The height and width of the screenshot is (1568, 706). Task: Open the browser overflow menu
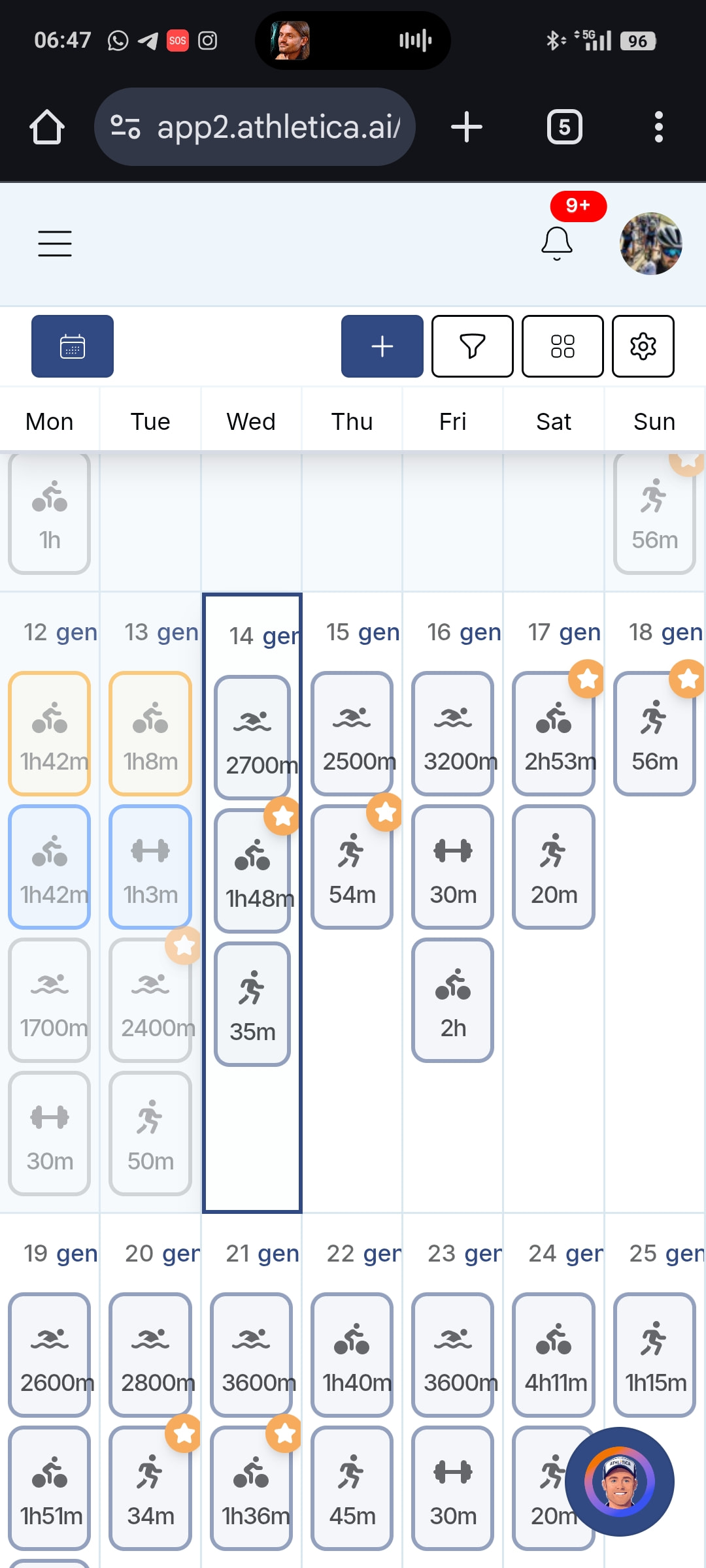(658, 127)
